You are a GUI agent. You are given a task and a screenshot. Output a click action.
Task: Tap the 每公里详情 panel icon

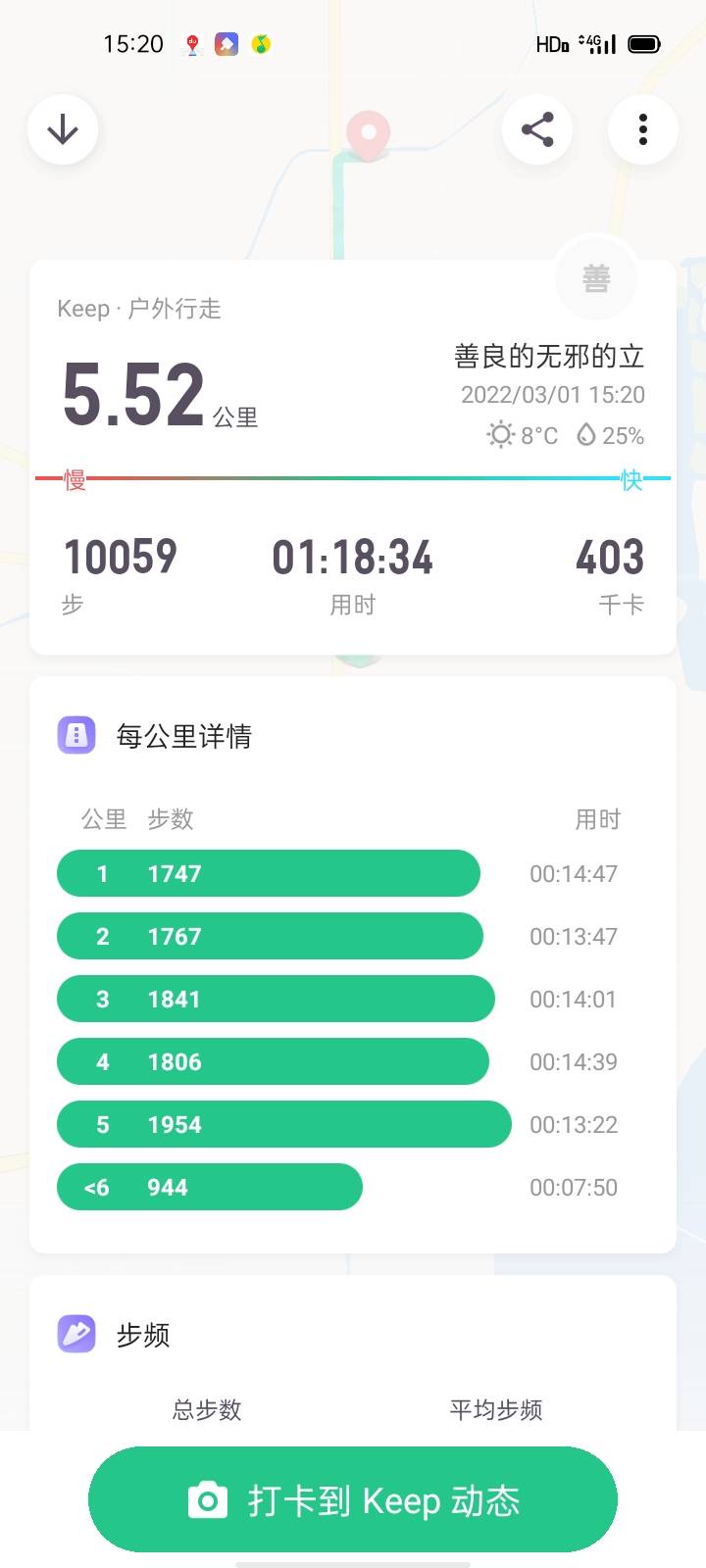point(76,735)
